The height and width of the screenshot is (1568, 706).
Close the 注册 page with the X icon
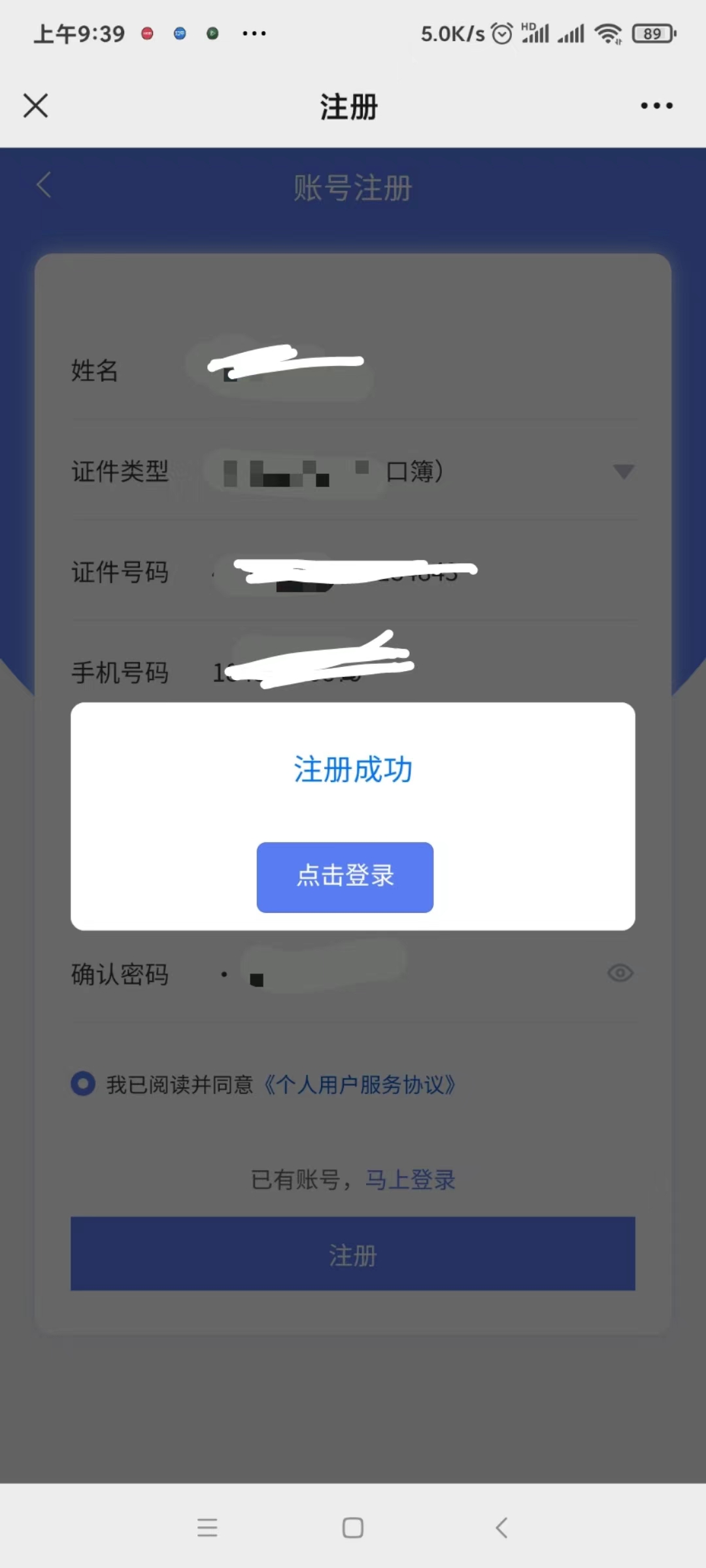36,105
